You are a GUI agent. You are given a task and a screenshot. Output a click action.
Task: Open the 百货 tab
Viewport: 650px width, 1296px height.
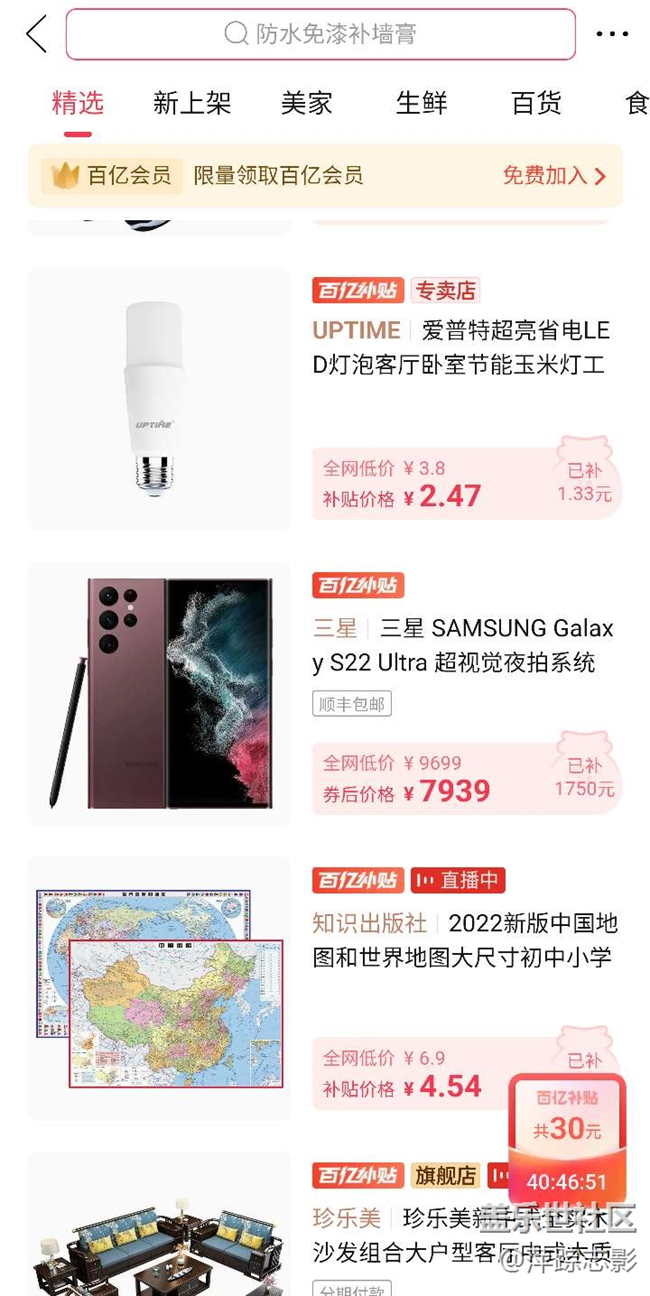click(536, 103)
